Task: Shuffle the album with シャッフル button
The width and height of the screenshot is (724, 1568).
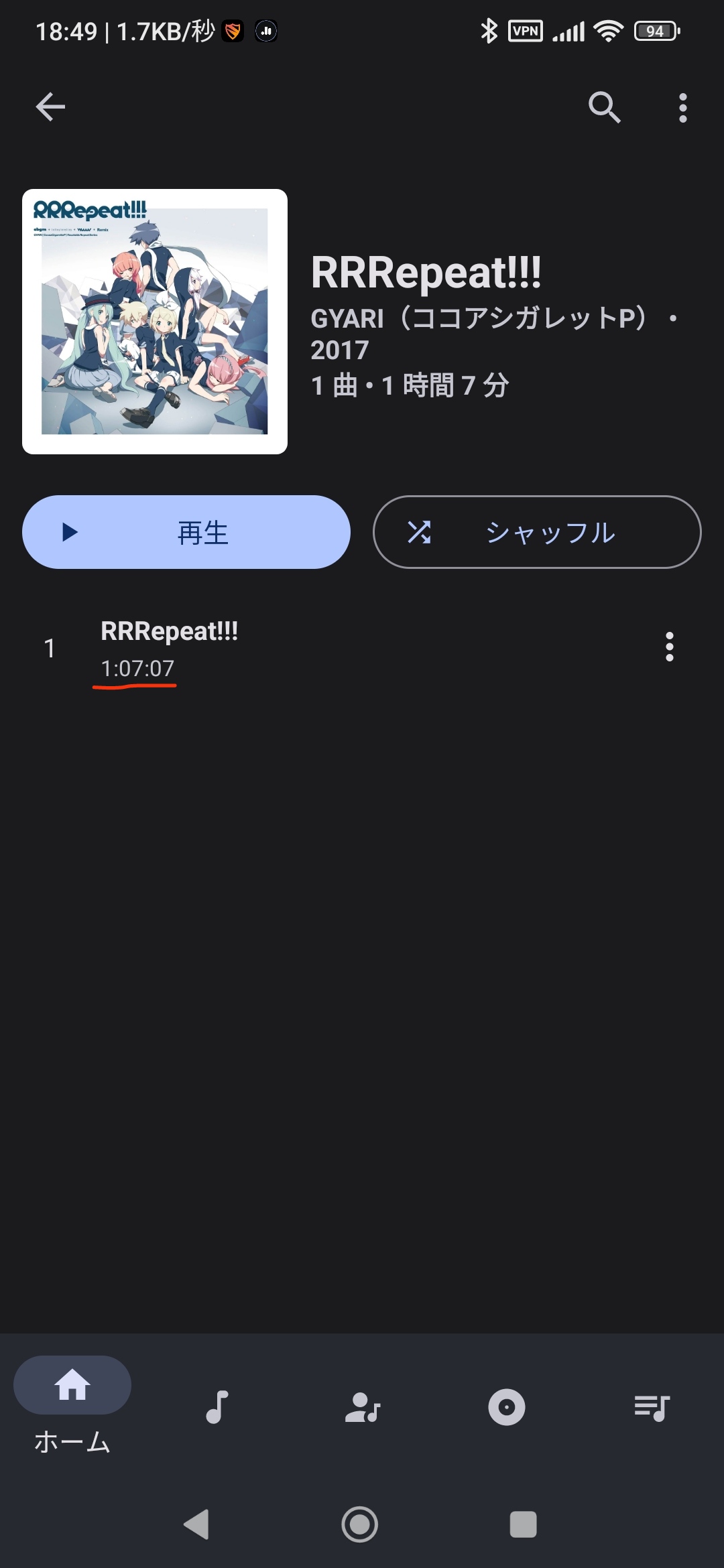Action: point(537,532)
